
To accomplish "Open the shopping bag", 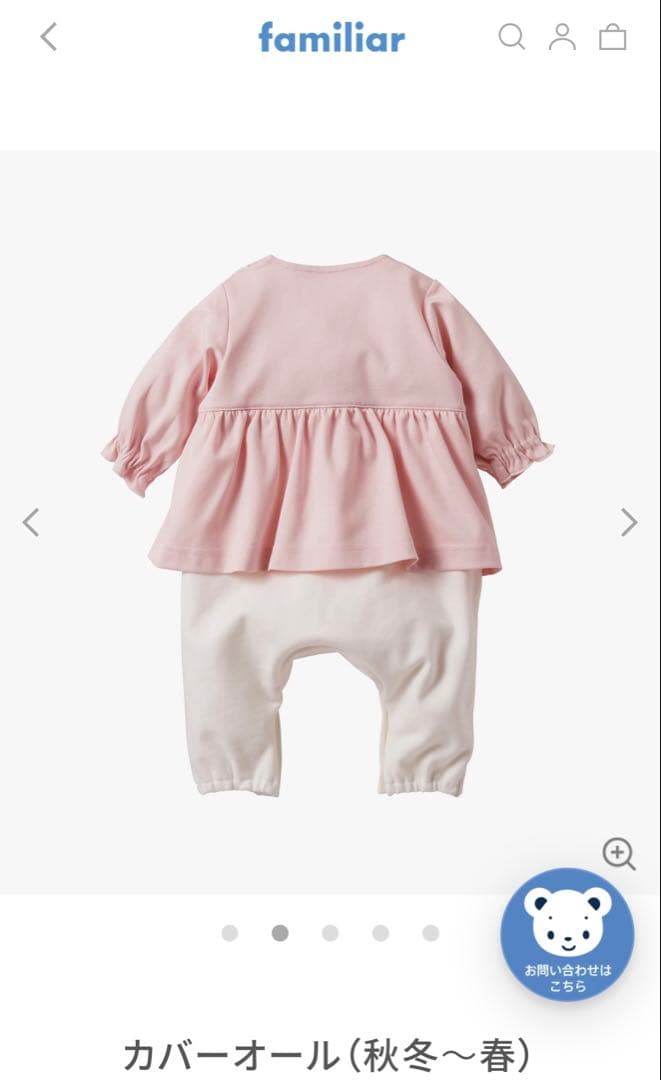I will (x=612, y=38).
